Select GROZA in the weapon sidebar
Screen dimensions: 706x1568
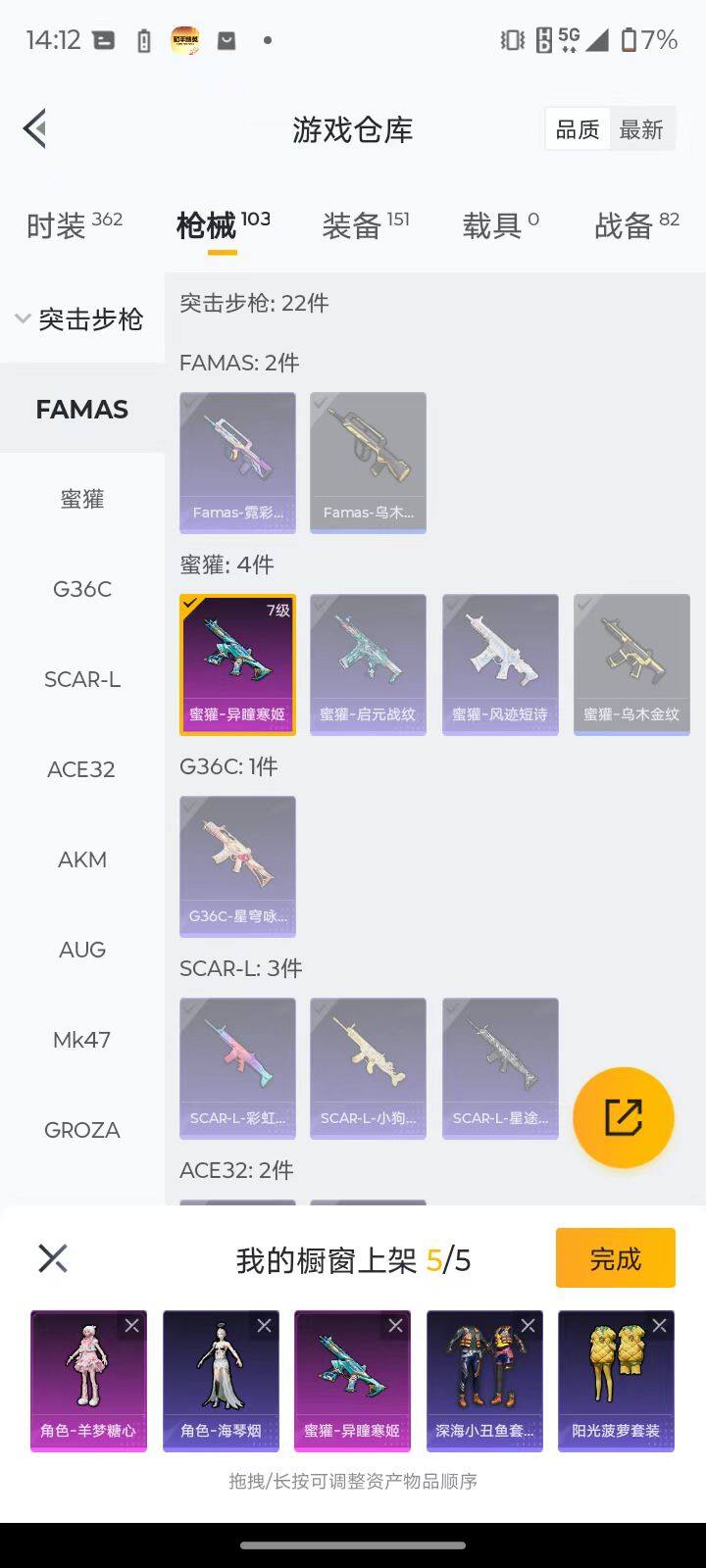(x=81, y=1129)
